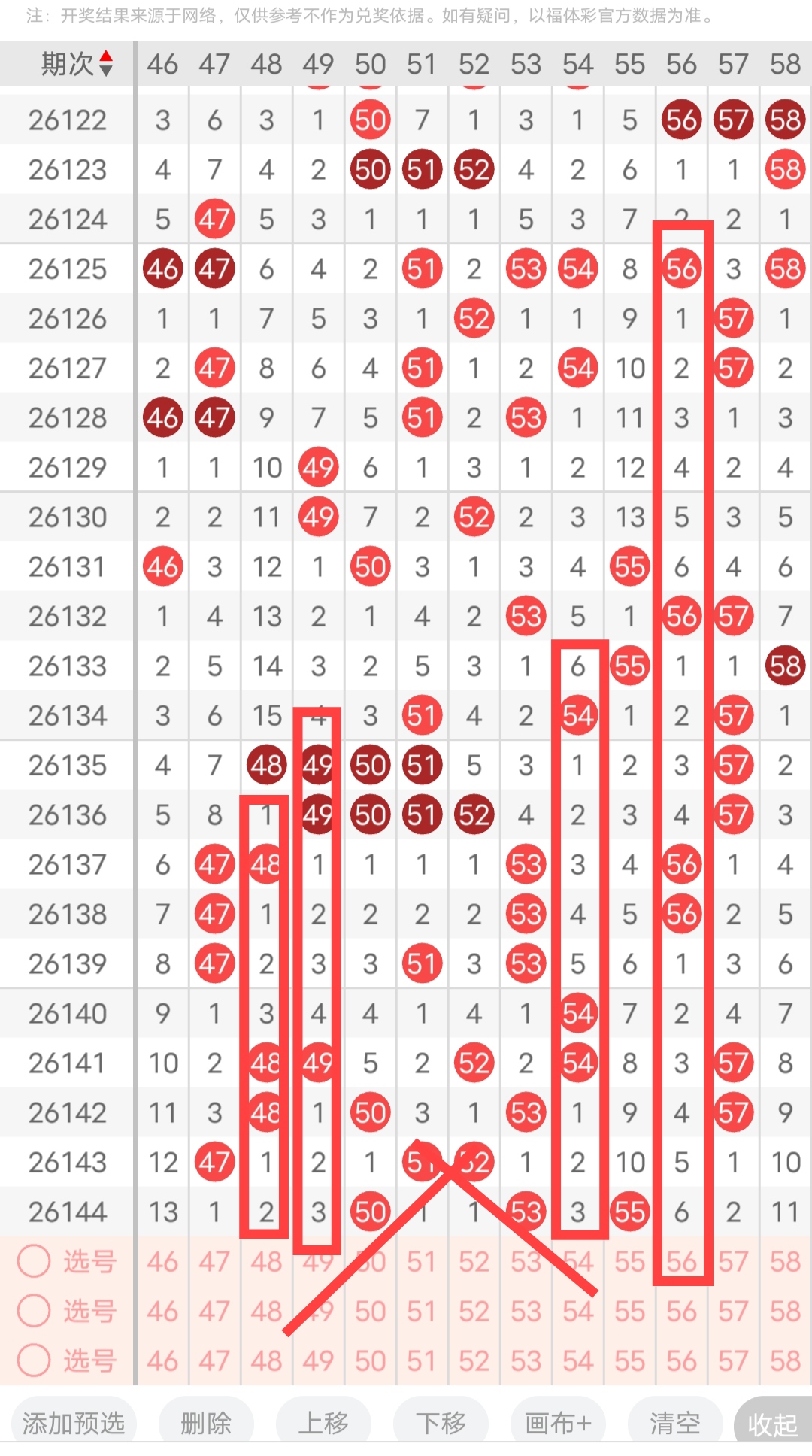Screen dimensions: 812x1456
Task: Pick number 50 in the third 选号 row
Action: click(370, 1360)
